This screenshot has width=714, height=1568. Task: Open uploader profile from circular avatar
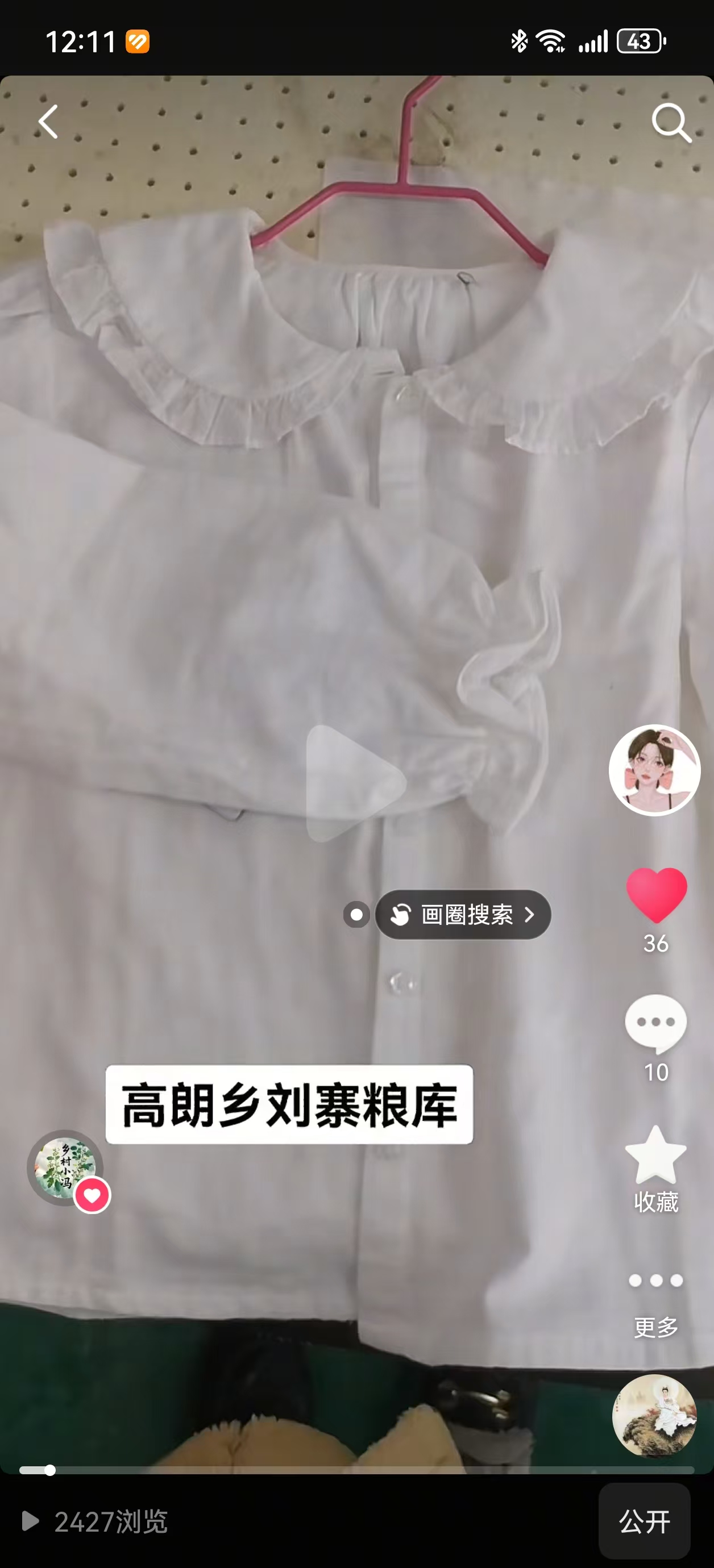(654, 770)
